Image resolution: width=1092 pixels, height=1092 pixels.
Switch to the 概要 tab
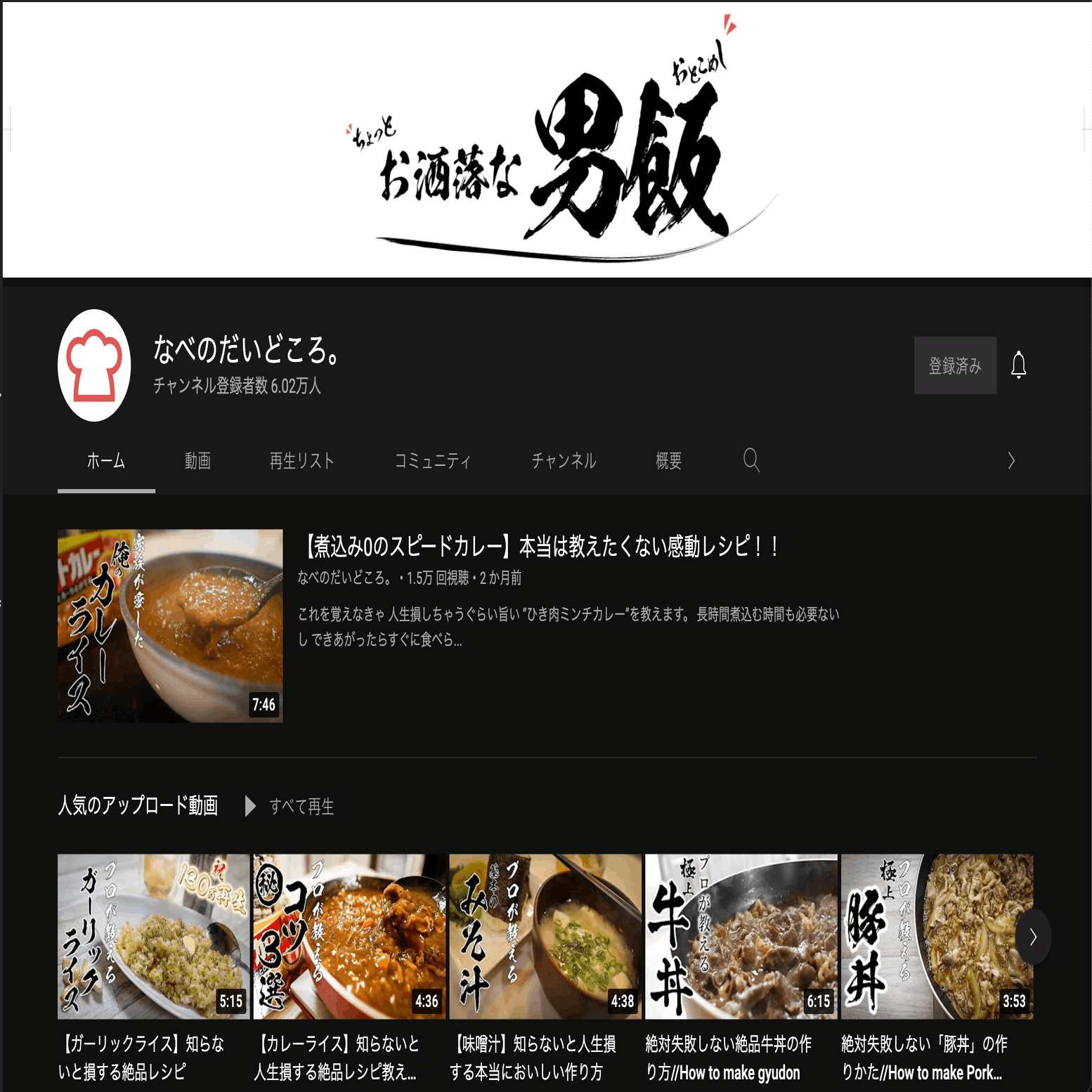point(668,461)
